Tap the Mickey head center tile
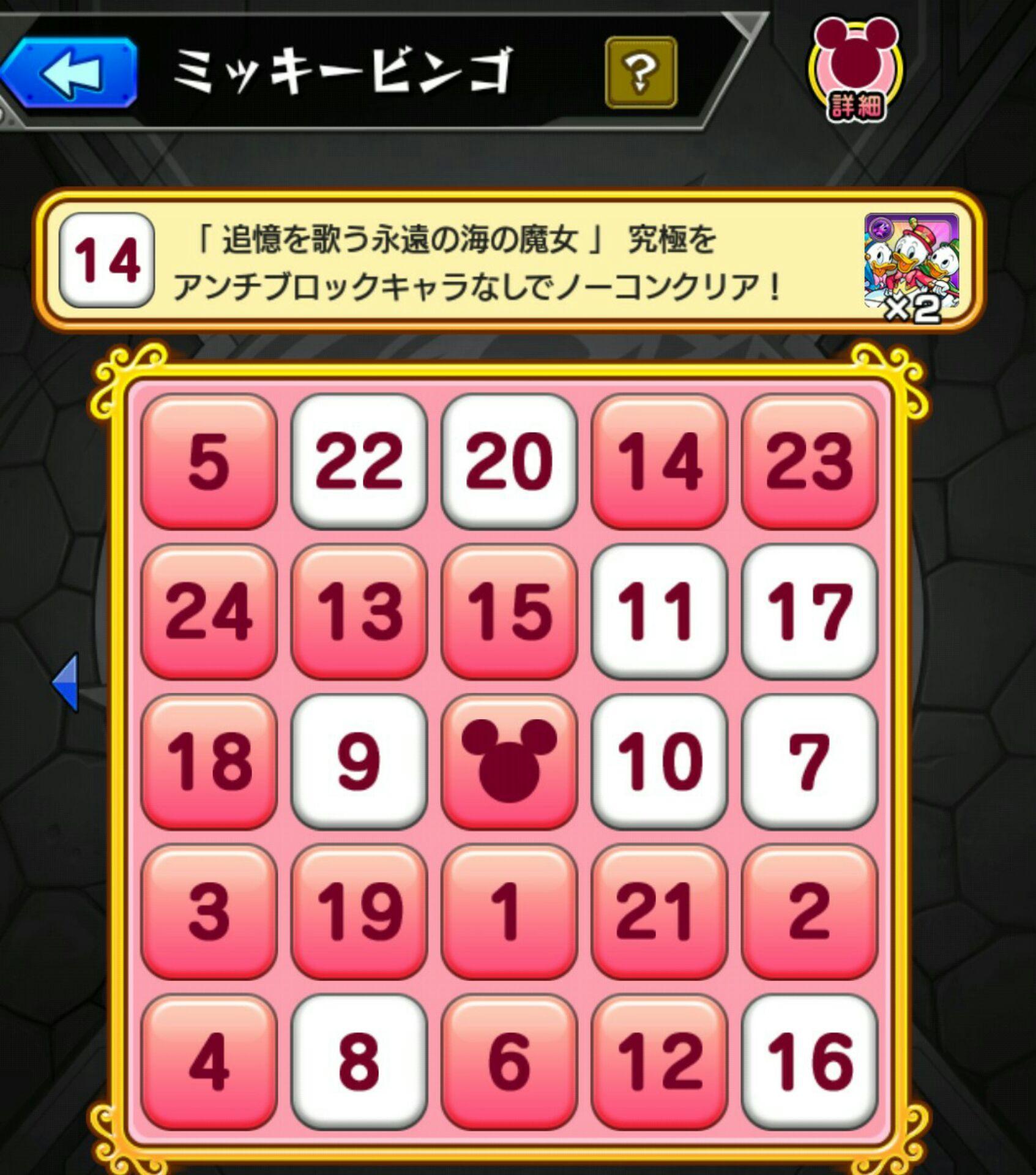The width and height of the screenshot is (1036, 1175). tap(509, 761)
